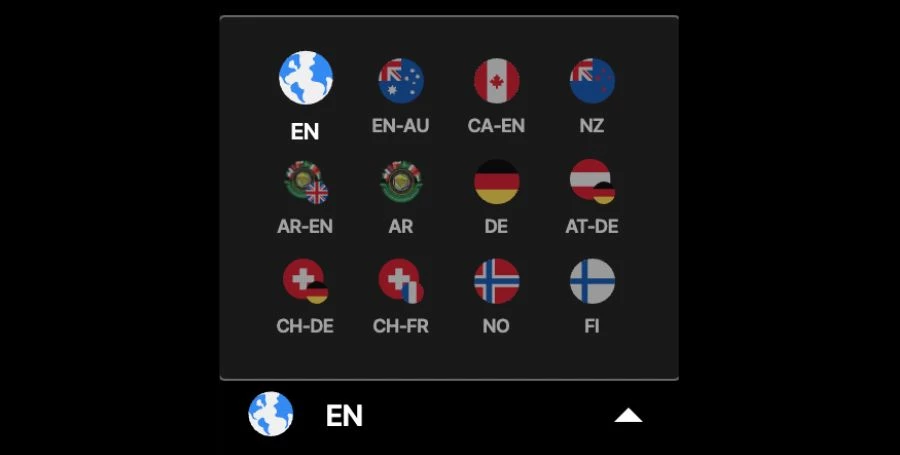Switch to NO Norwegian locale

click(x=496, y=296)
